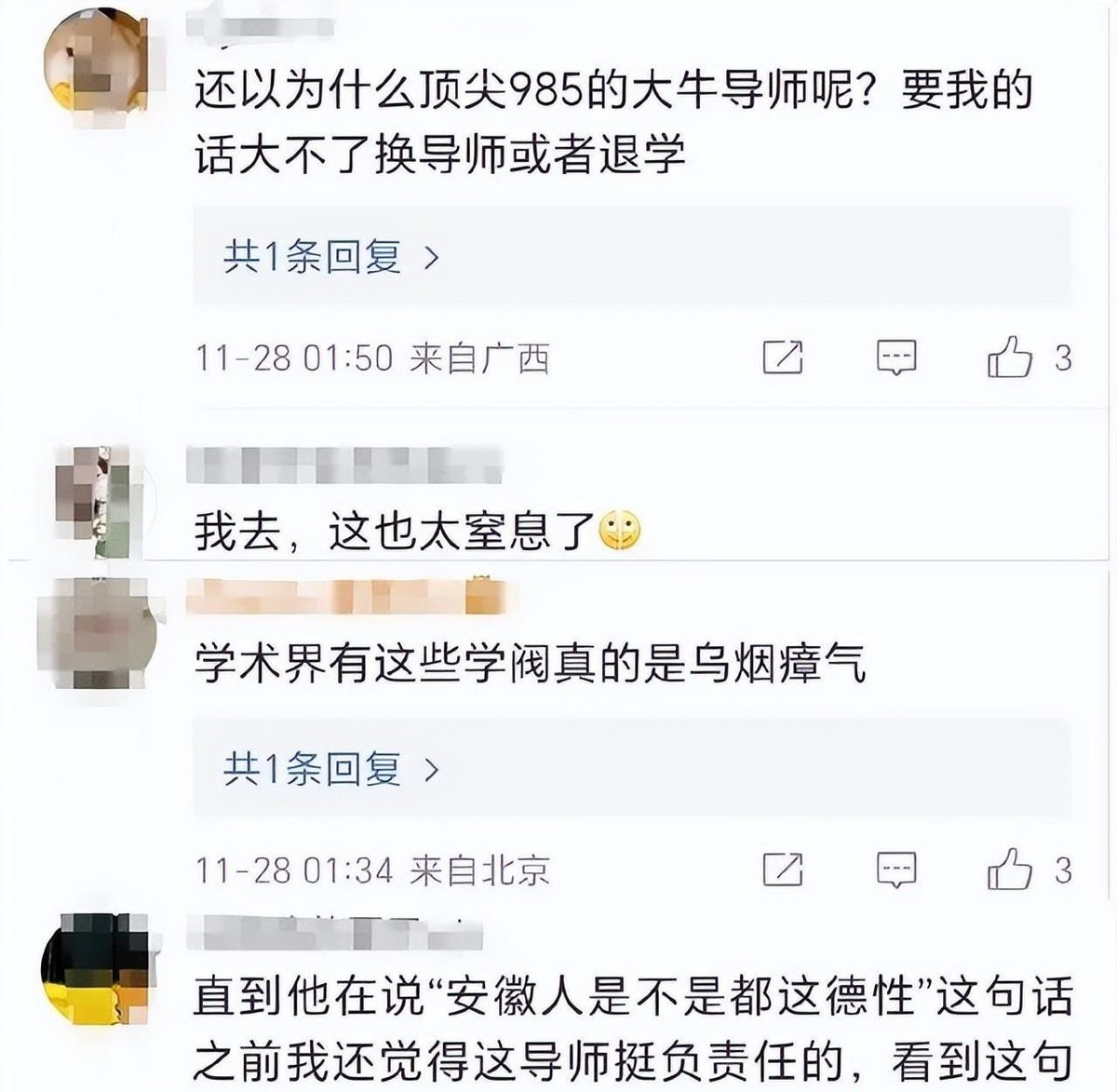Like the comment about 顶尖985的大牛导师
This screenshot has width=1117, height=1092.
pos(1010,357)
